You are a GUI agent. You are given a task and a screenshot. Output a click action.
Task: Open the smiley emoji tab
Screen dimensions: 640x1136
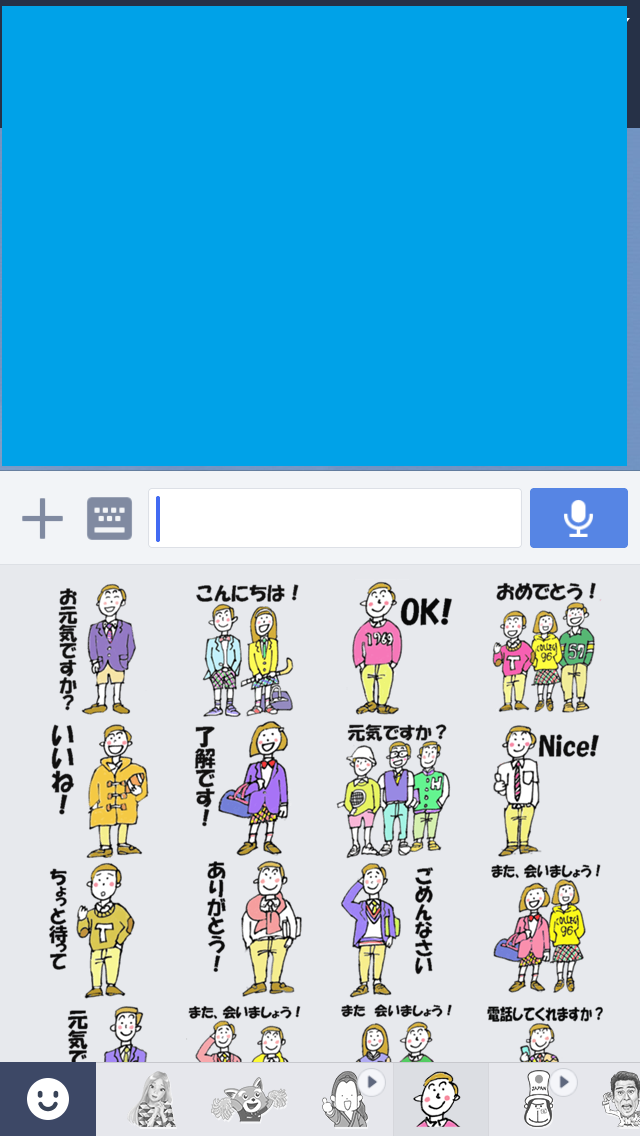tap(47, 1099)
